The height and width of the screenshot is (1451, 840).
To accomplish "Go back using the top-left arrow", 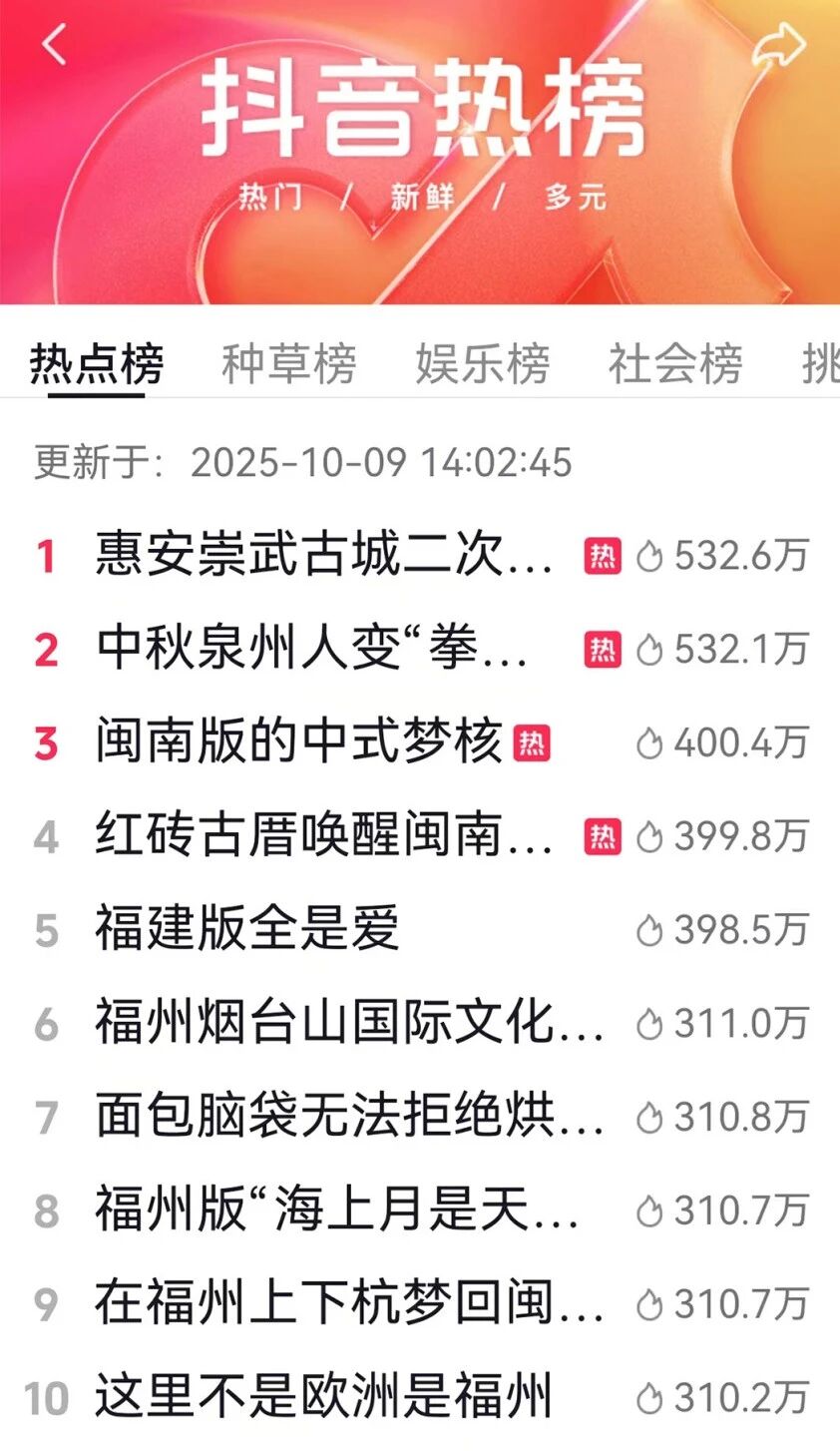I will coord(54,45).
